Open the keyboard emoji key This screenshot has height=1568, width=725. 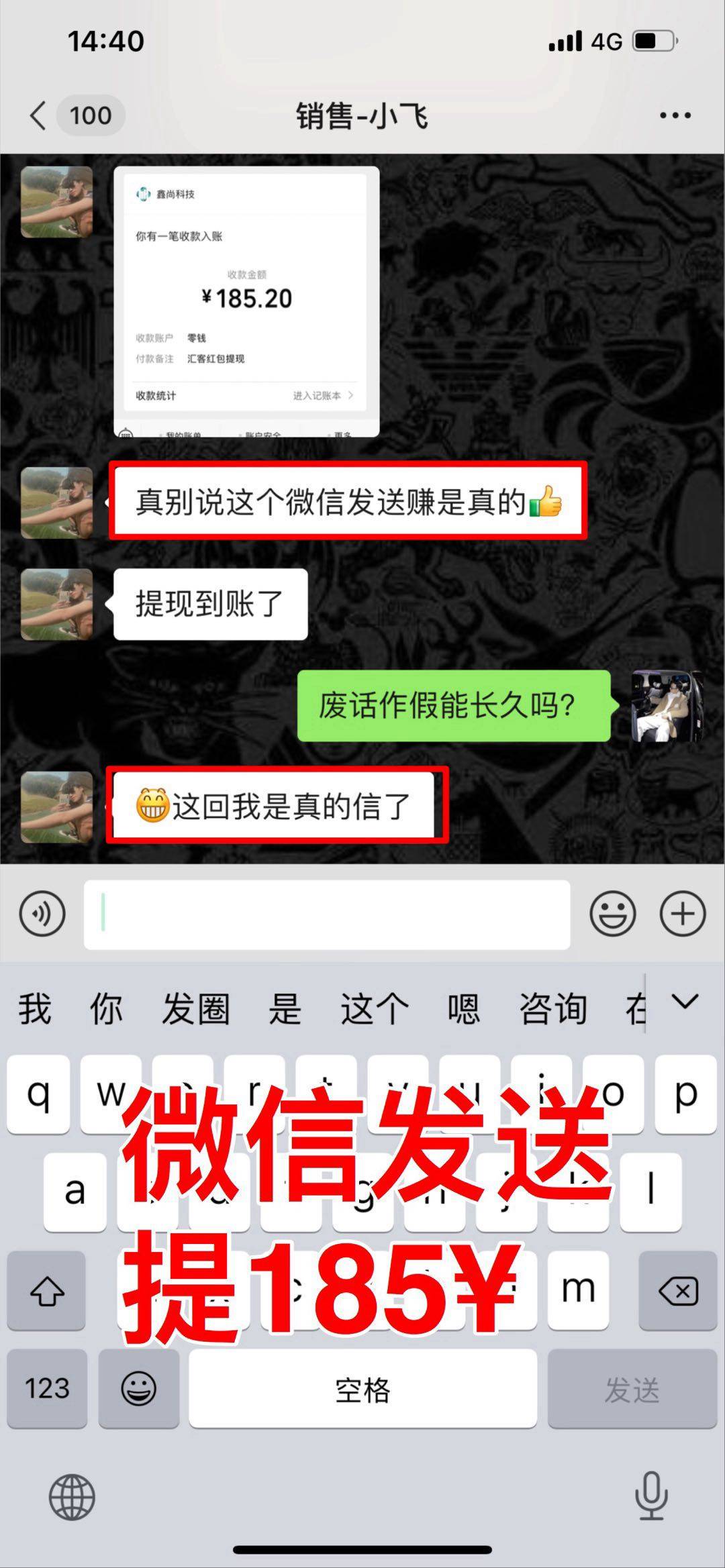(139, 1388)
